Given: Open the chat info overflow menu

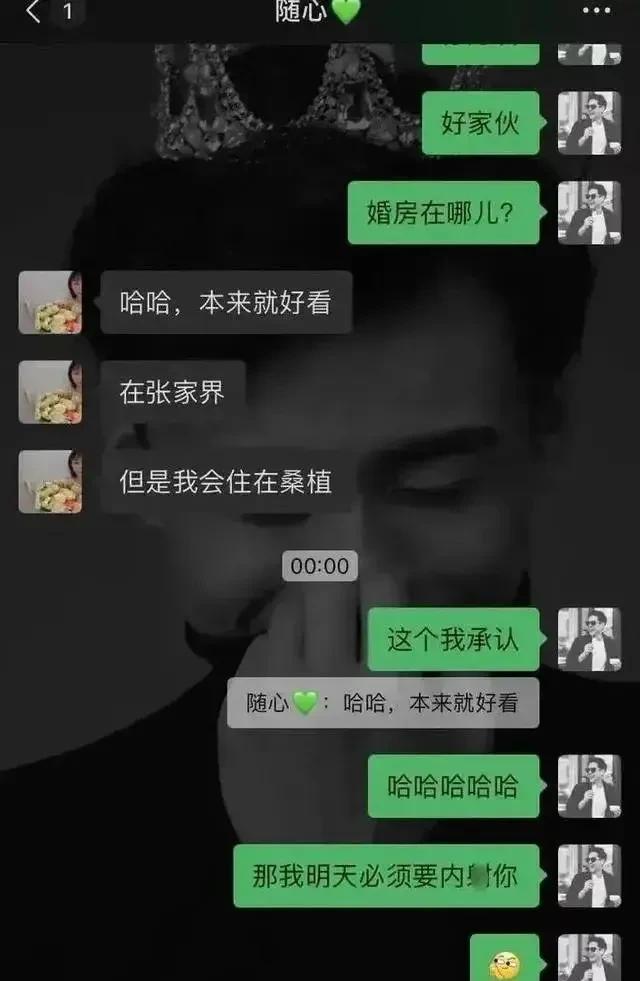Looking at the screenshot, I should pyautogui.click(x=595, y=12).
